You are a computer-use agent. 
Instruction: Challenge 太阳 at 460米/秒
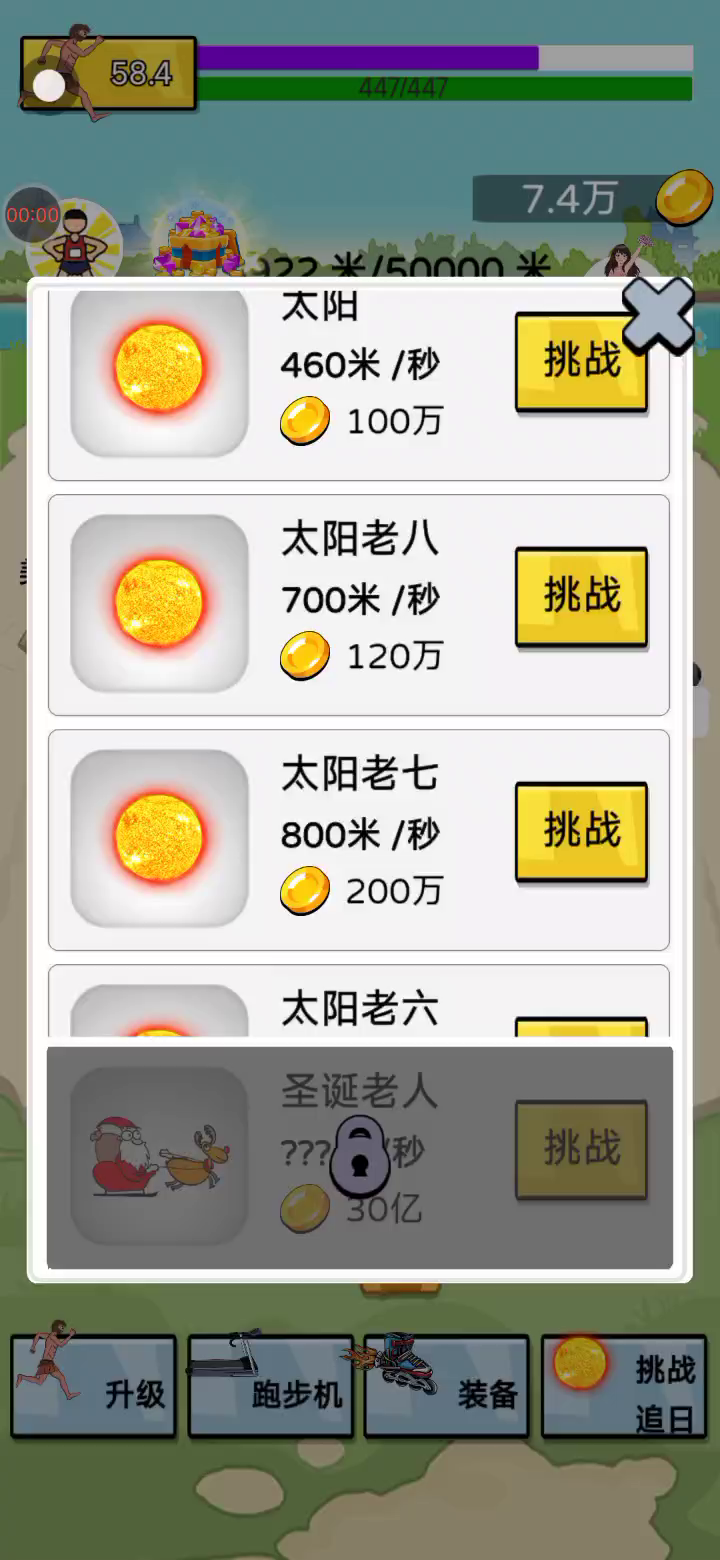coord(581,361)
